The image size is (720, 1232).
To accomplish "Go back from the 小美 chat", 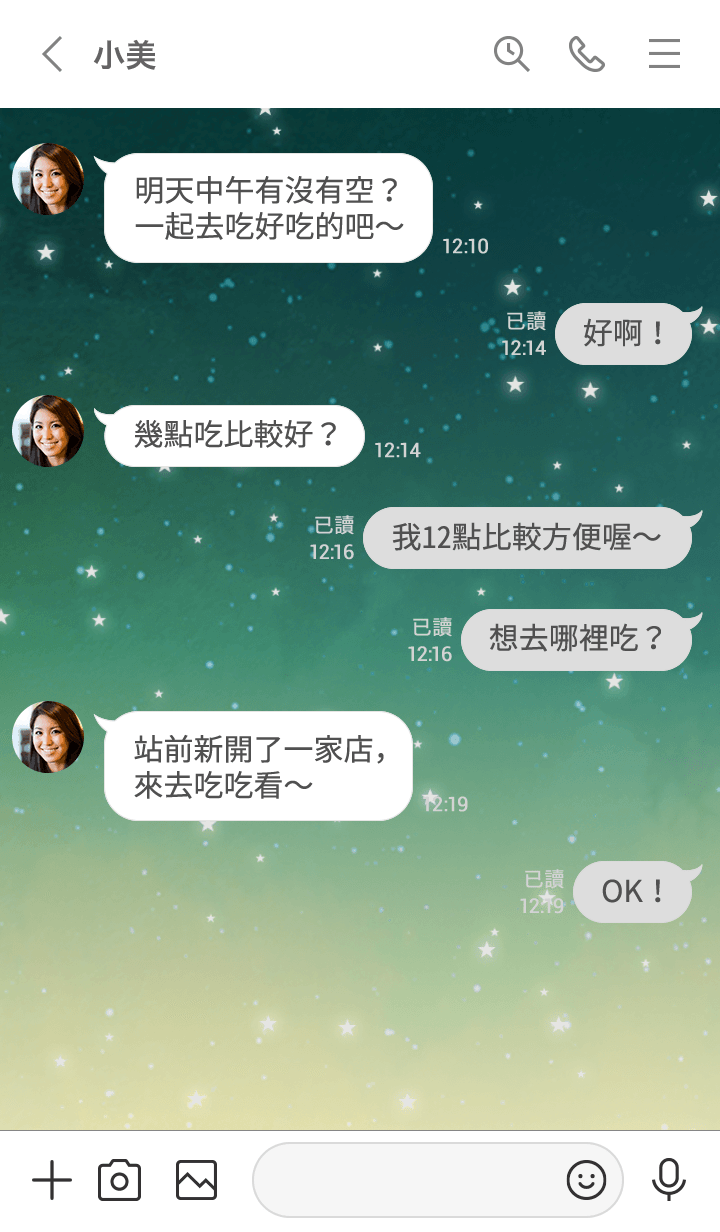I will pyautogui.click(x=52, y=54).
